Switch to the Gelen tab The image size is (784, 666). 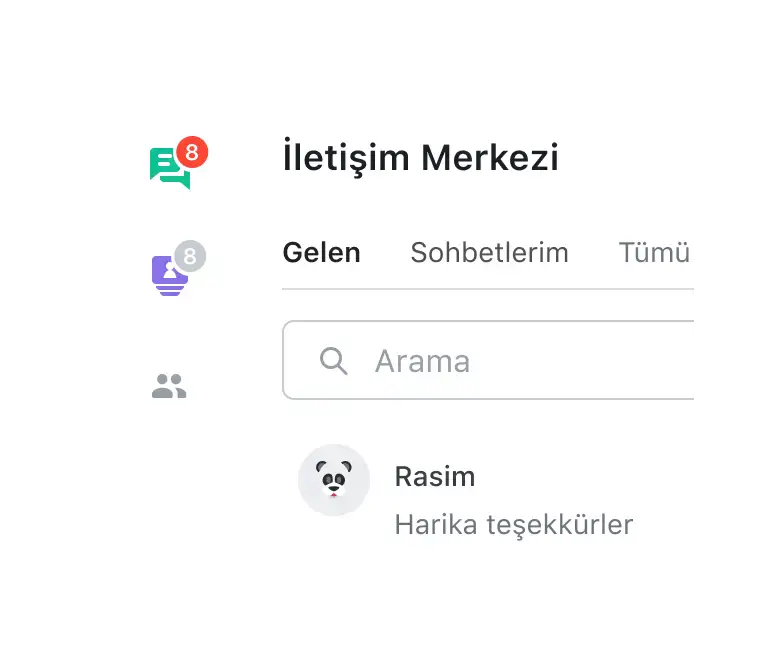point(321,253)
